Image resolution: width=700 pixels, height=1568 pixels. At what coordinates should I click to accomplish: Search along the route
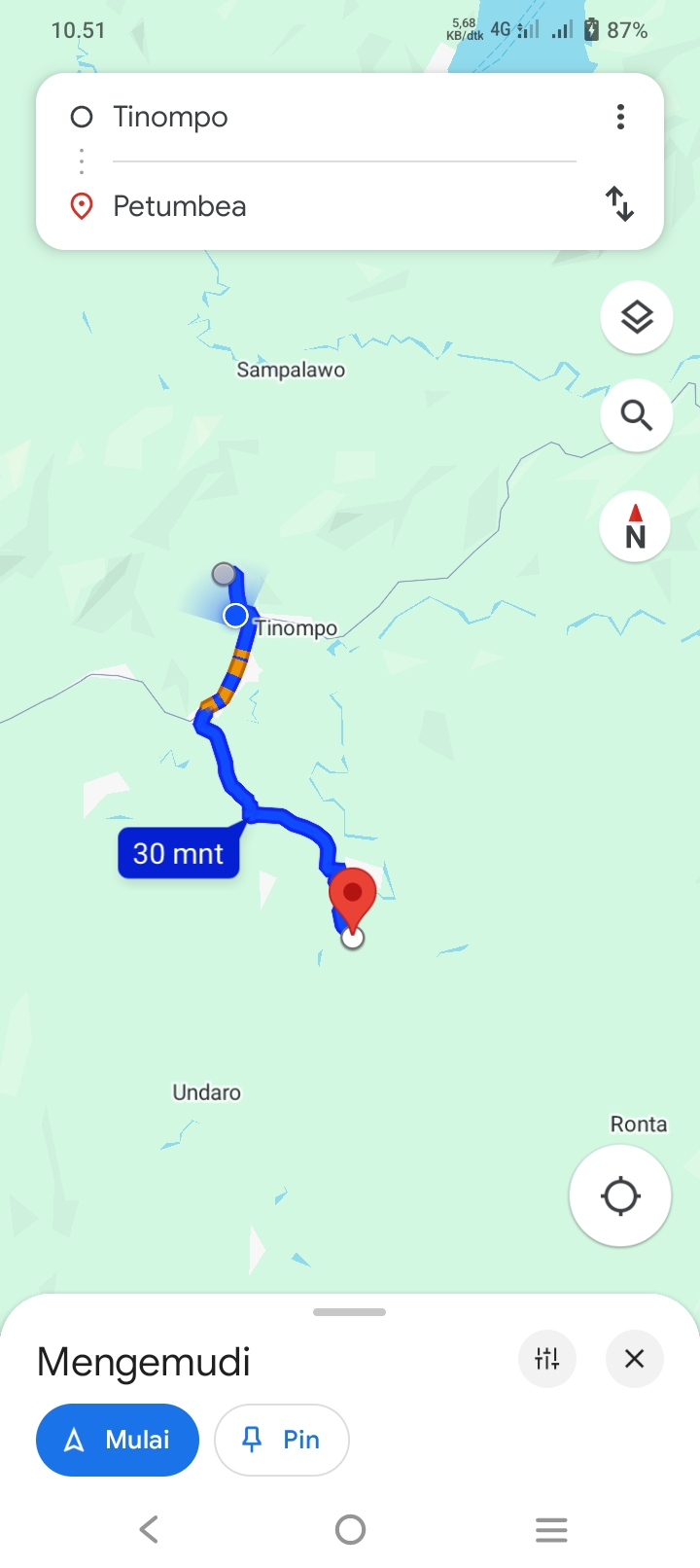point(637,415)
